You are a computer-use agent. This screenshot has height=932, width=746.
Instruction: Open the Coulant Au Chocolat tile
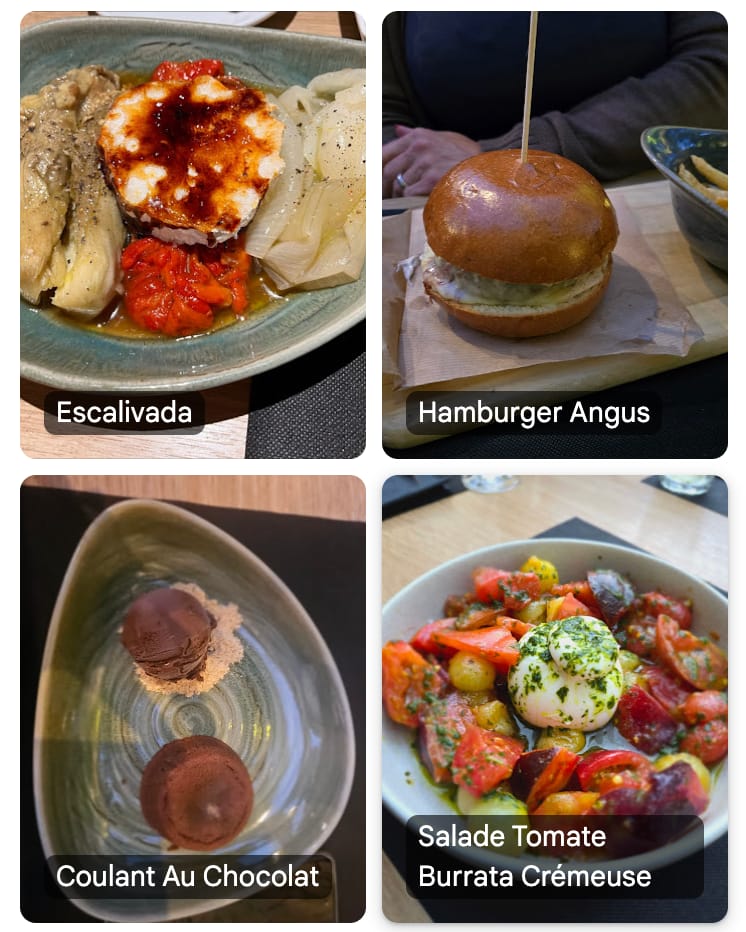[192, 698]
